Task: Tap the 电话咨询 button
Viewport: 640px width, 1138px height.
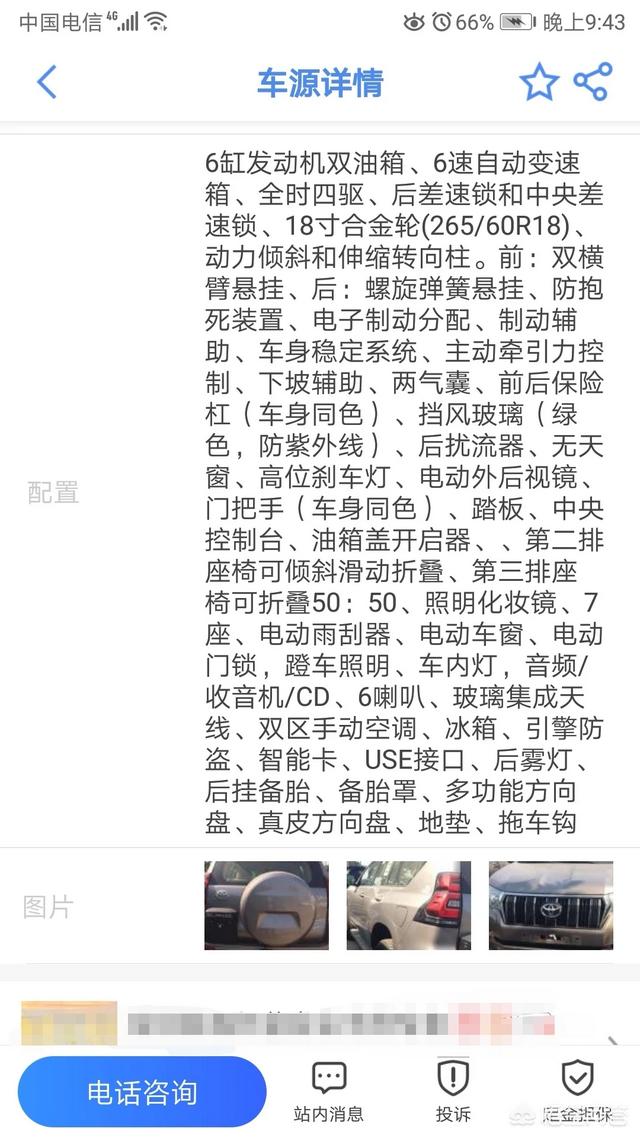Action: click(x=142, y=1092)
